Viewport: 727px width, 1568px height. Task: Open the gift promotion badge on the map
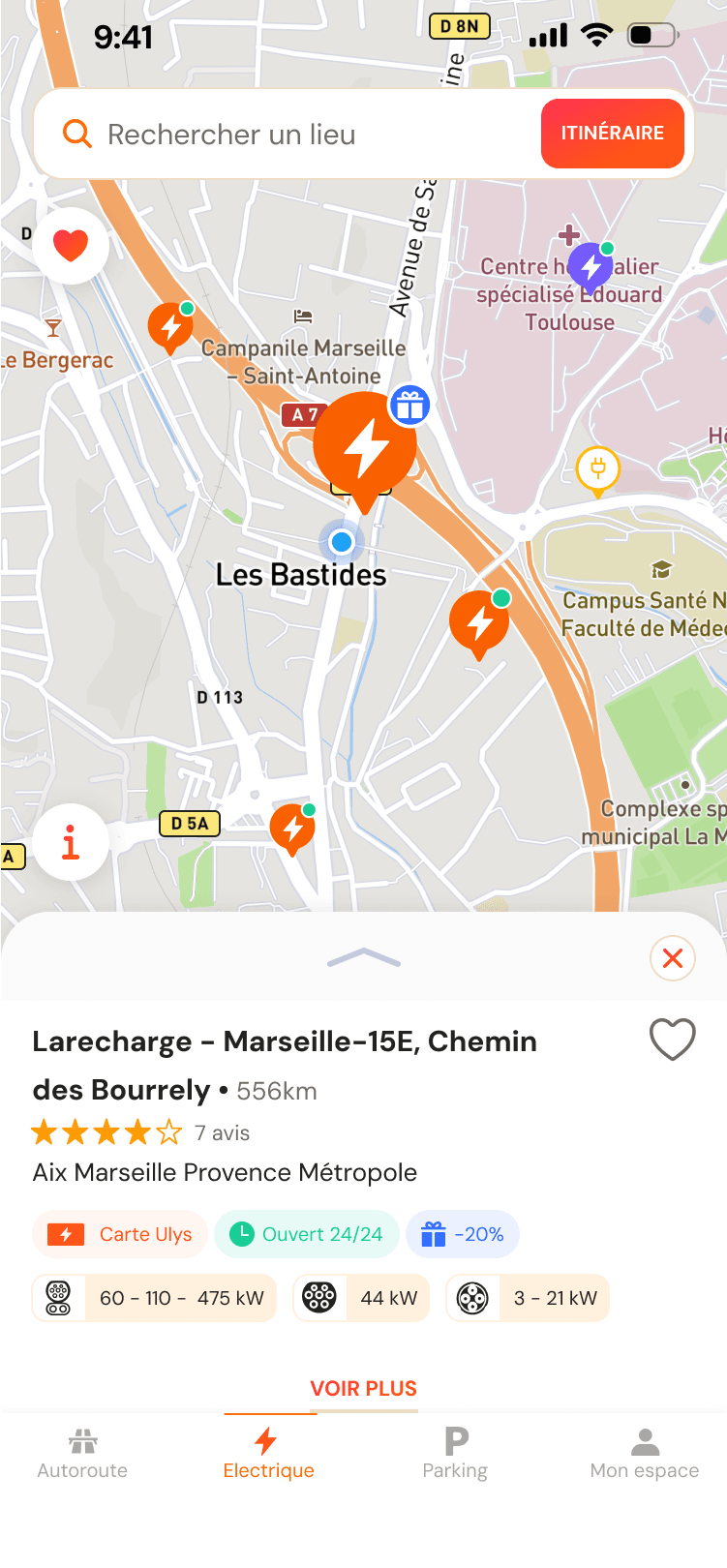click(409, 406)
